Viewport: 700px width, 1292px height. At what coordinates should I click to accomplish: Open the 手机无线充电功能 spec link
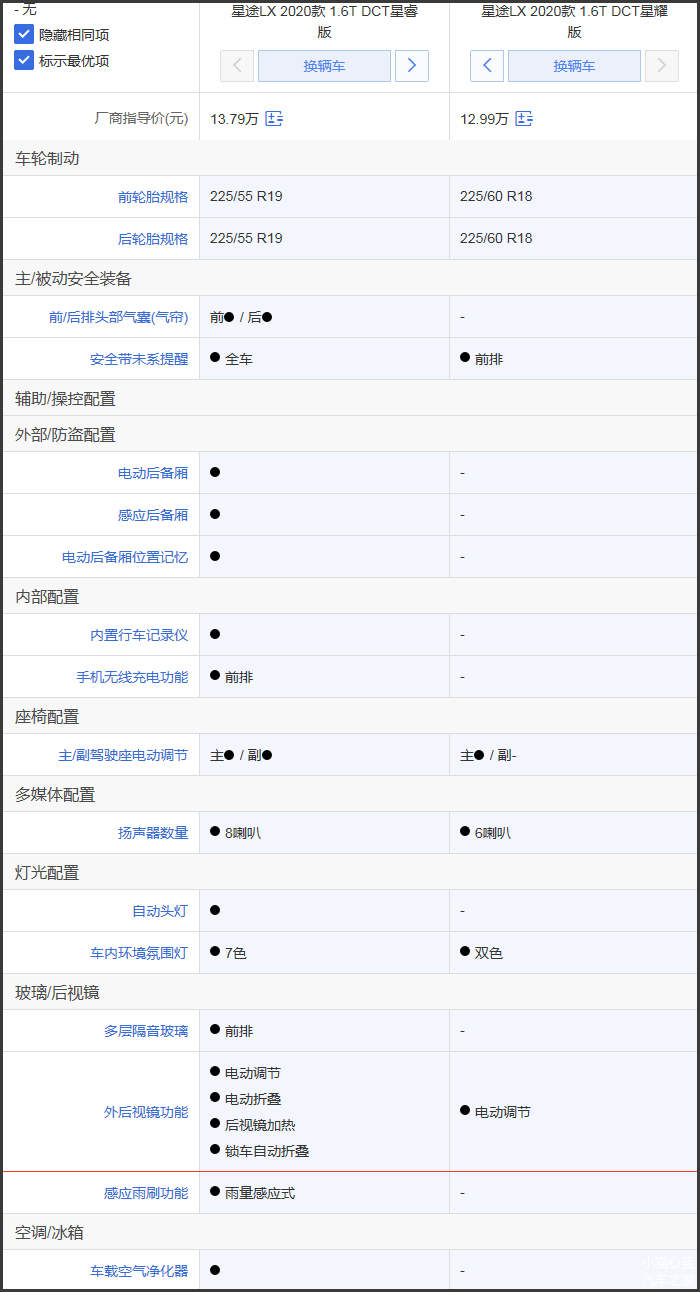tap(132, 677)
